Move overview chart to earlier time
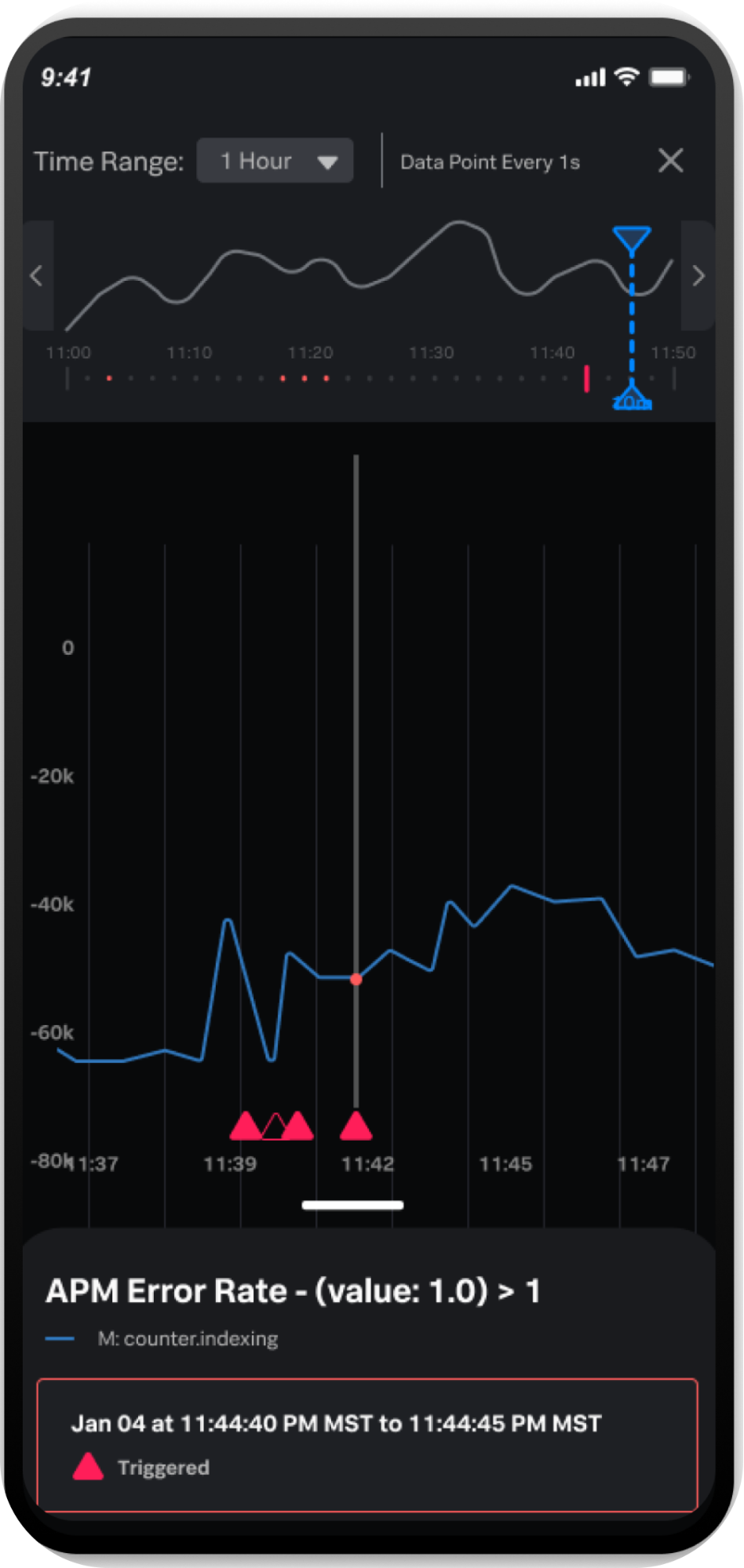Viewport: 744px width, 1568px height. tap(37, 275)
